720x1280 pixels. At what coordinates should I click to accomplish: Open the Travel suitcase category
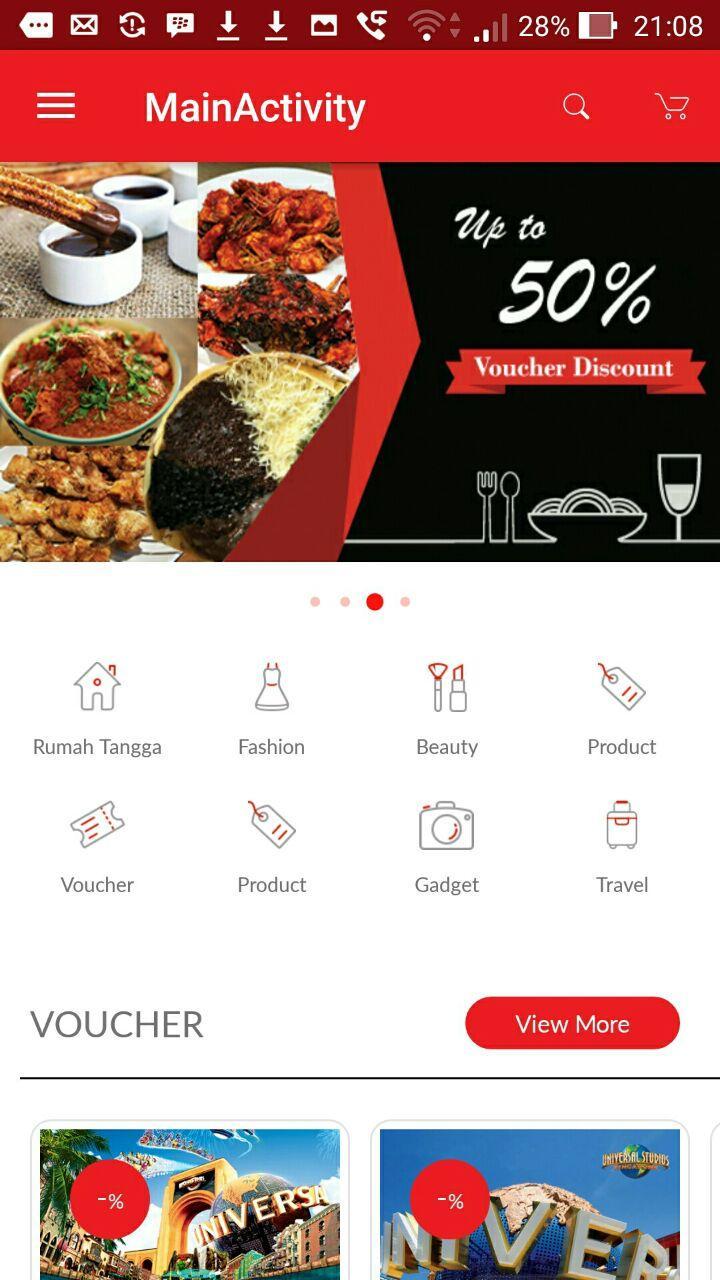coord(622,825)
